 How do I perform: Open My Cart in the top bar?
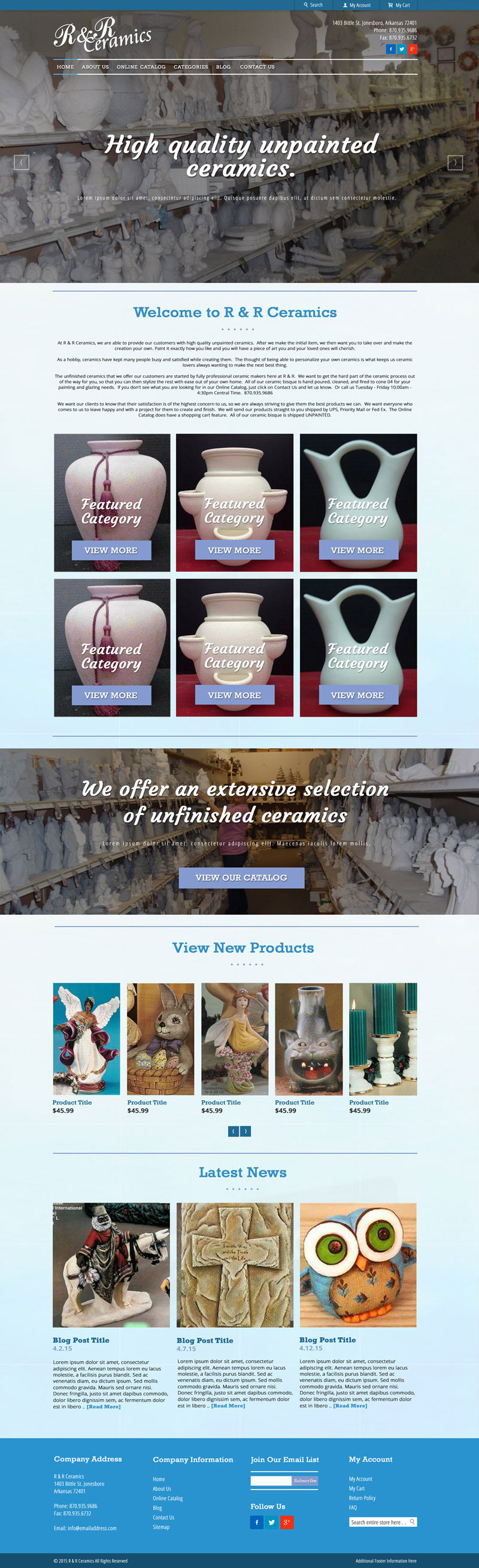(x=399, y=5)
